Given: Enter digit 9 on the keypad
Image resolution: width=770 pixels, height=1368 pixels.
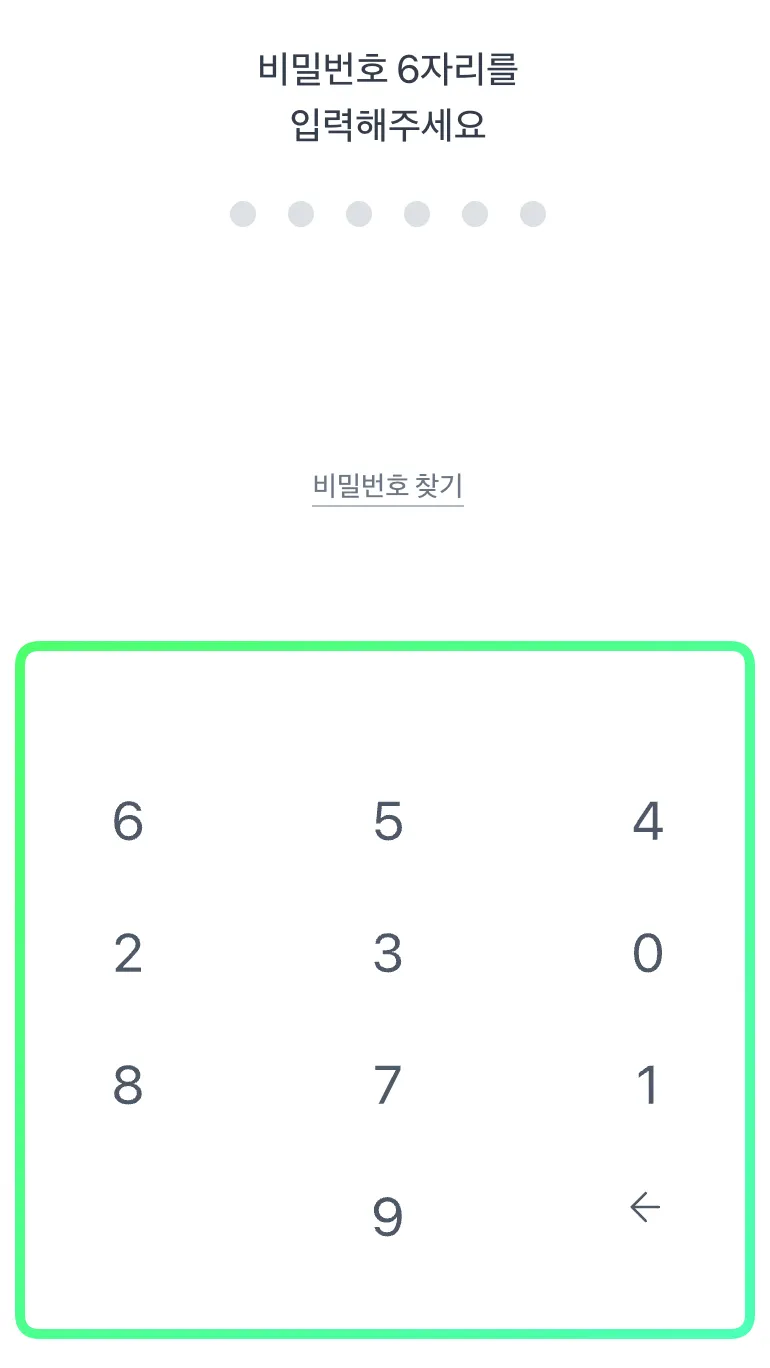Looking at the screenshot, I should click(x=388, y=1217).
